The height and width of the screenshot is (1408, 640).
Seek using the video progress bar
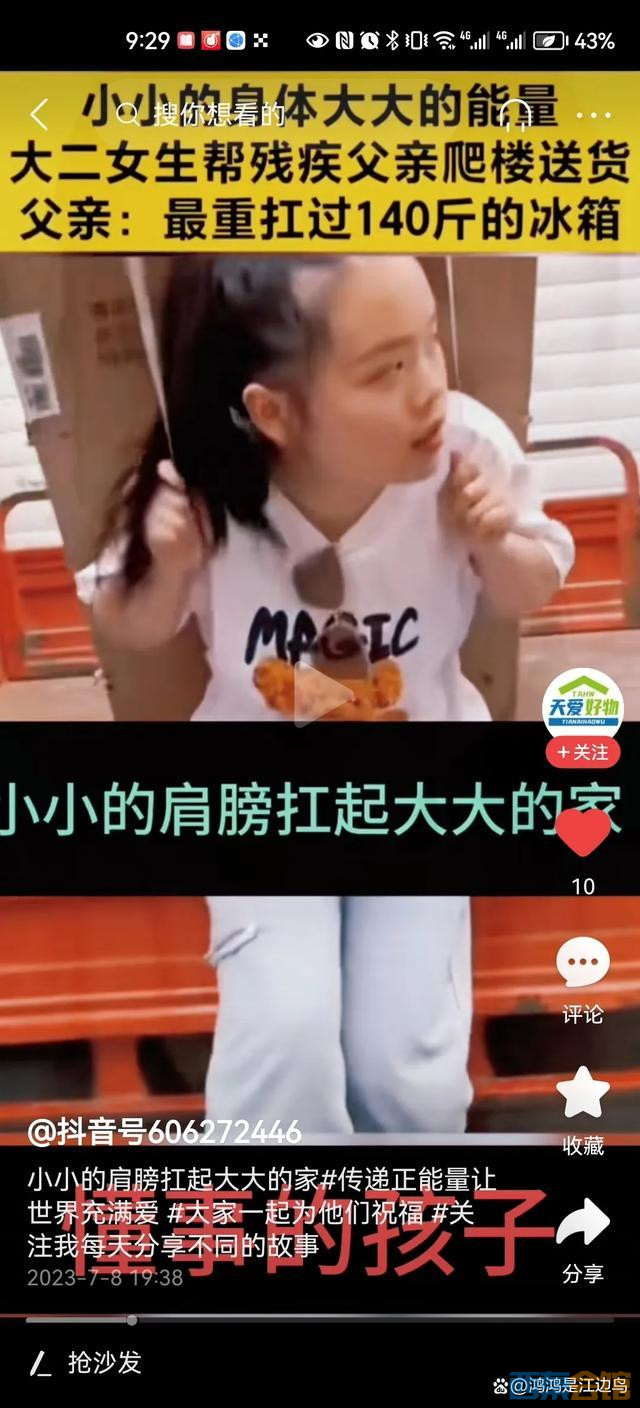coord(320,1320)
